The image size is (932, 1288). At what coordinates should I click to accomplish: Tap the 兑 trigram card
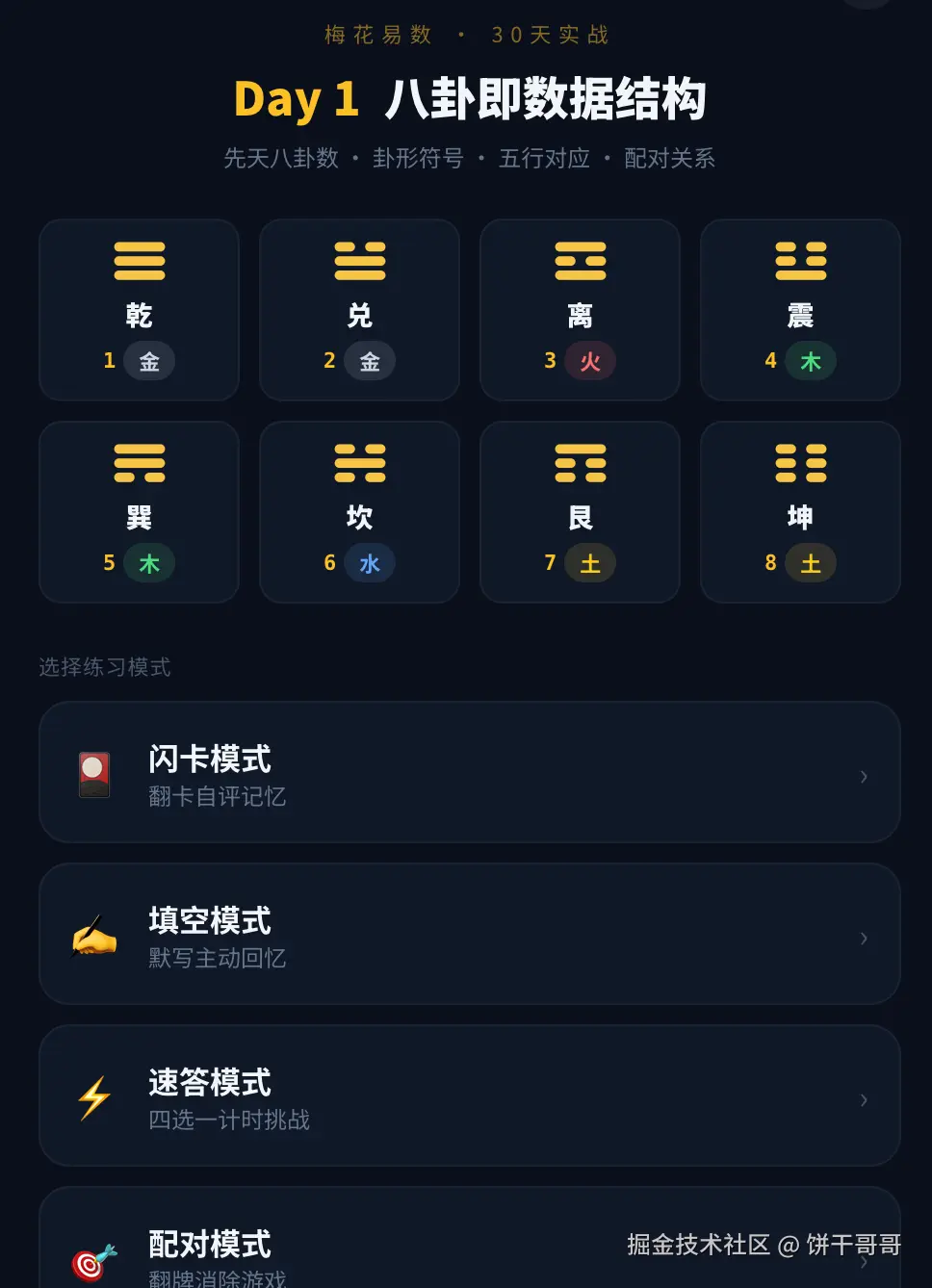(x=359, y=310)
